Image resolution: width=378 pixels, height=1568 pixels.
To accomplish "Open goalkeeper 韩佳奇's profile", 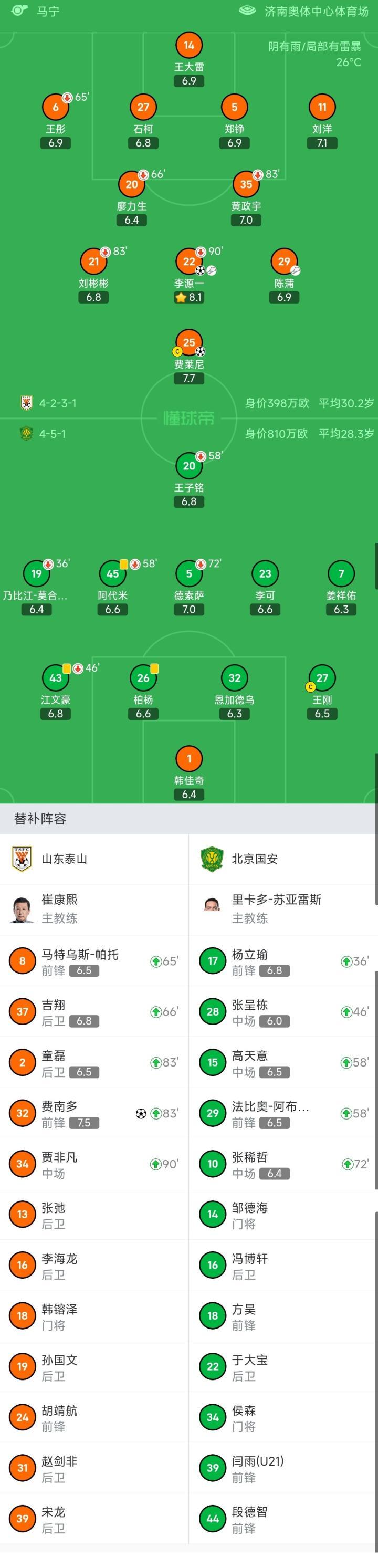I will tap(188, 759).
